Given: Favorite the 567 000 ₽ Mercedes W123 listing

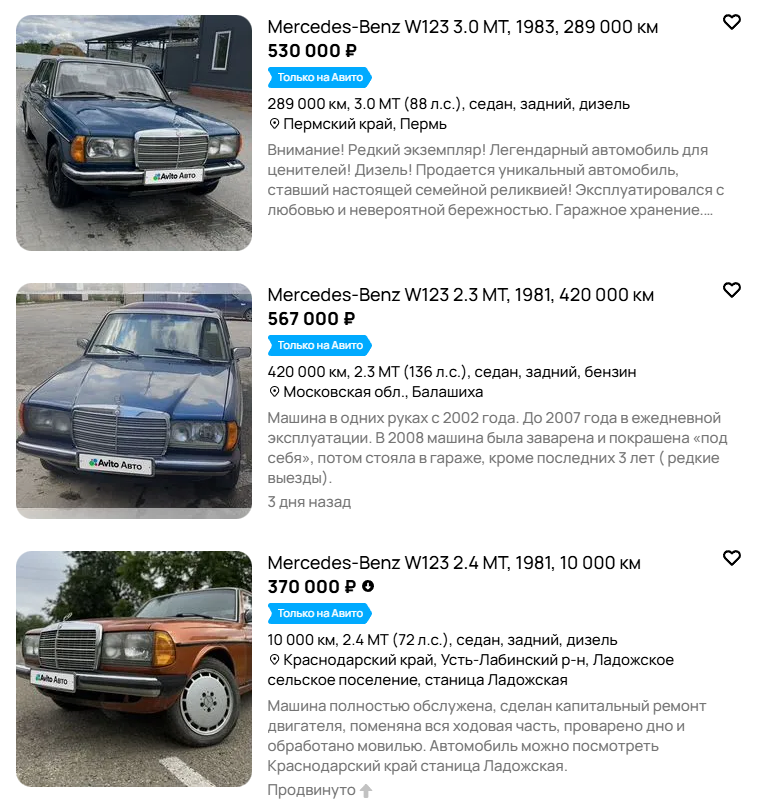Looking at the screenshot, I should point(732,290).
